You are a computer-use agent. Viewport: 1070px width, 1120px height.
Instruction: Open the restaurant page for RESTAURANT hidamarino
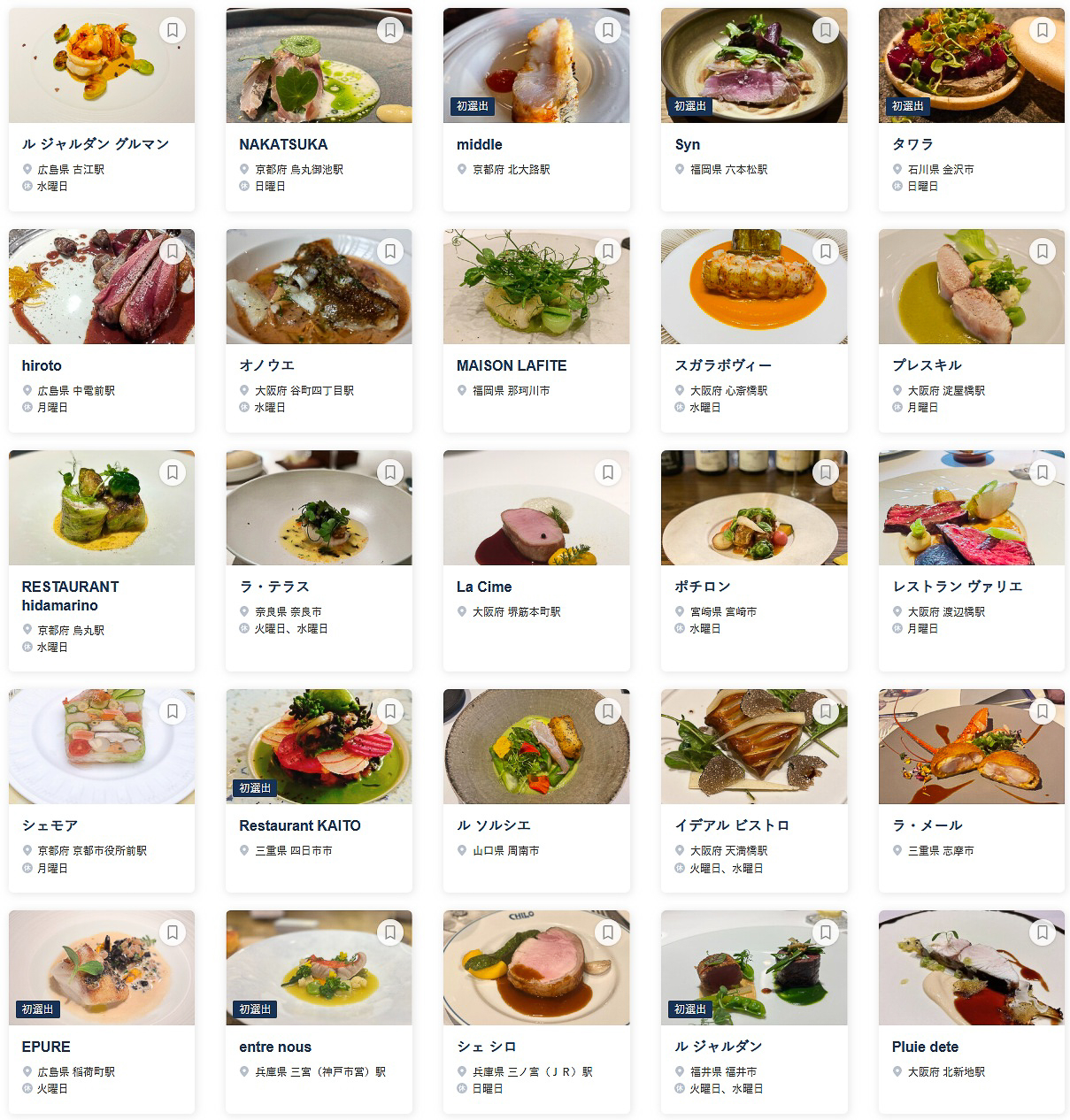71,595
